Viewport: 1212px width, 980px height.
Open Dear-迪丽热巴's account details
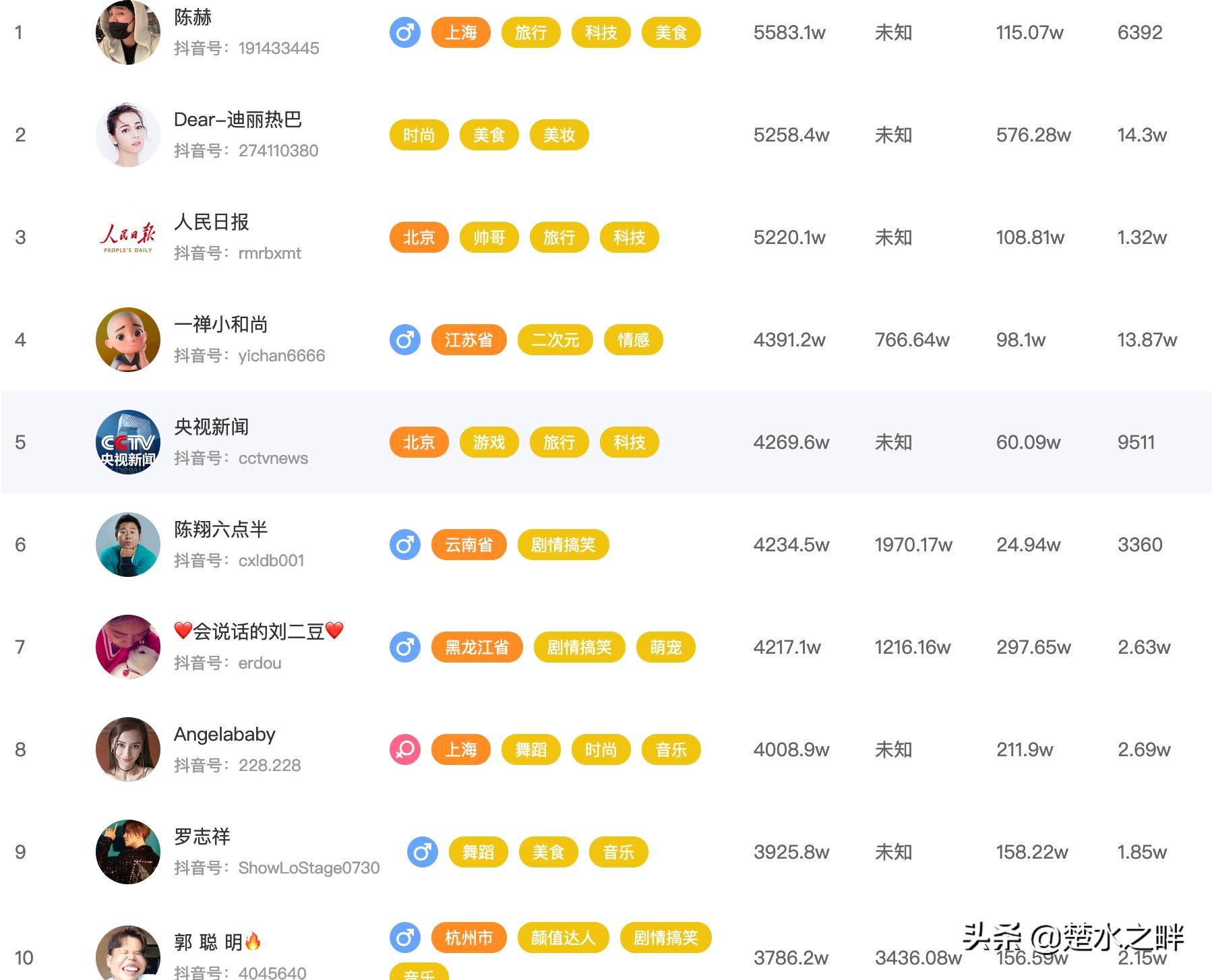237,120
